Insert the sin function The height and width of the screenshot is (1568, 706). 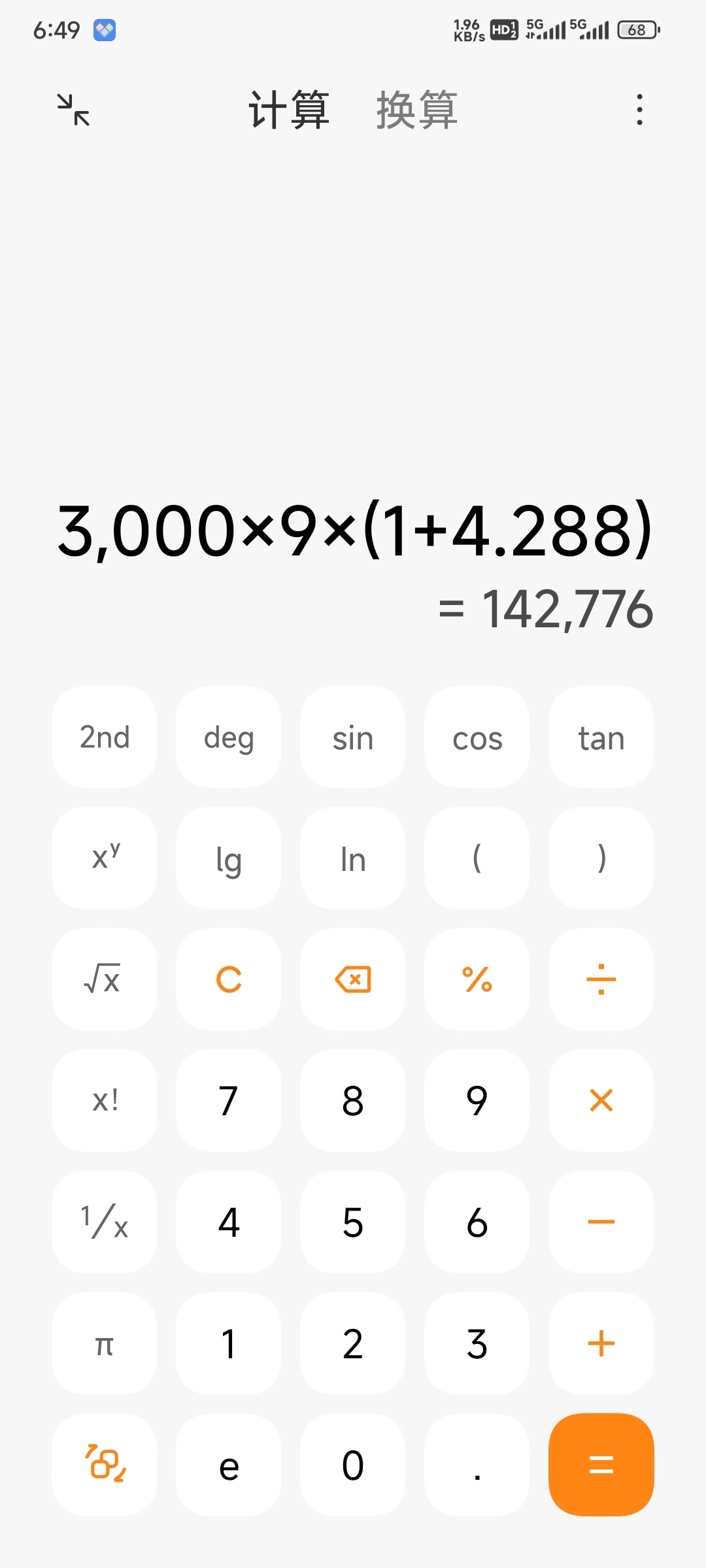pyautogui.click(x=353, y=737)
